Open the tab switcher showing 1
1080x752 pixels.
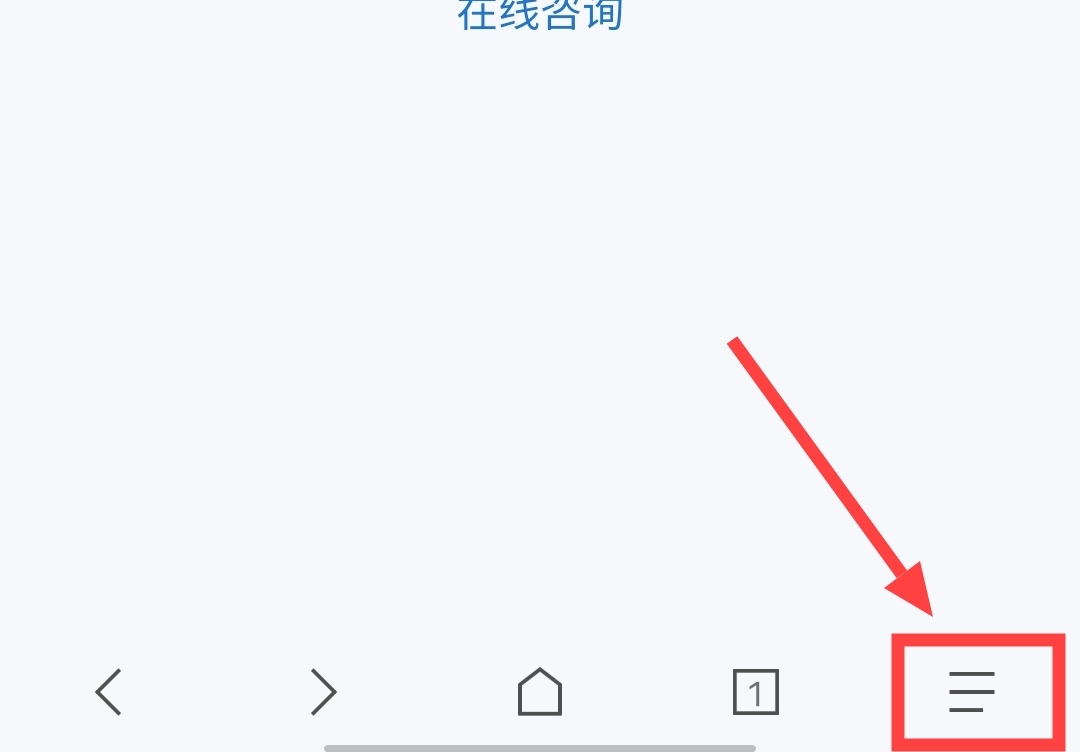coord(756,692)
